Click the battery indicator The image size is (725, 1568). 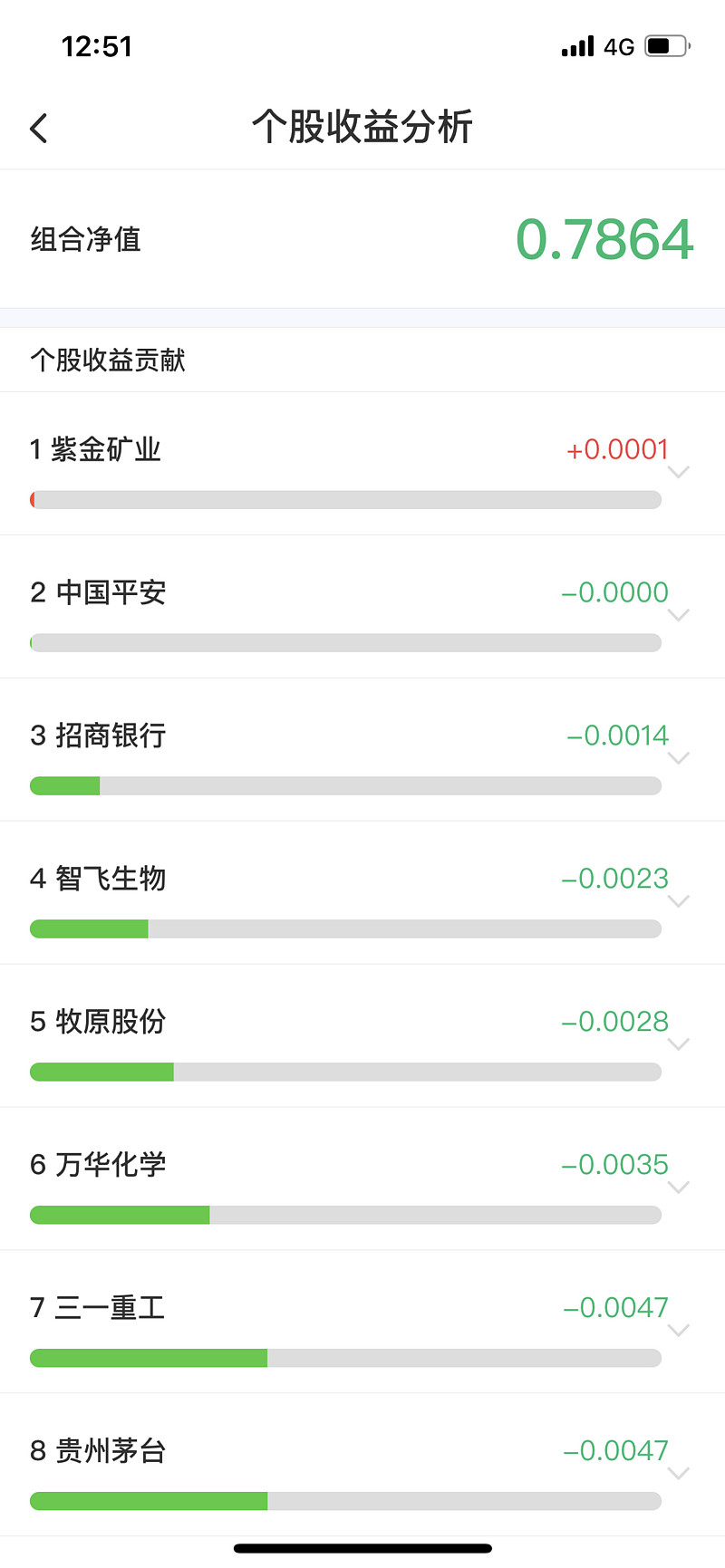click(x=664, y=45)
